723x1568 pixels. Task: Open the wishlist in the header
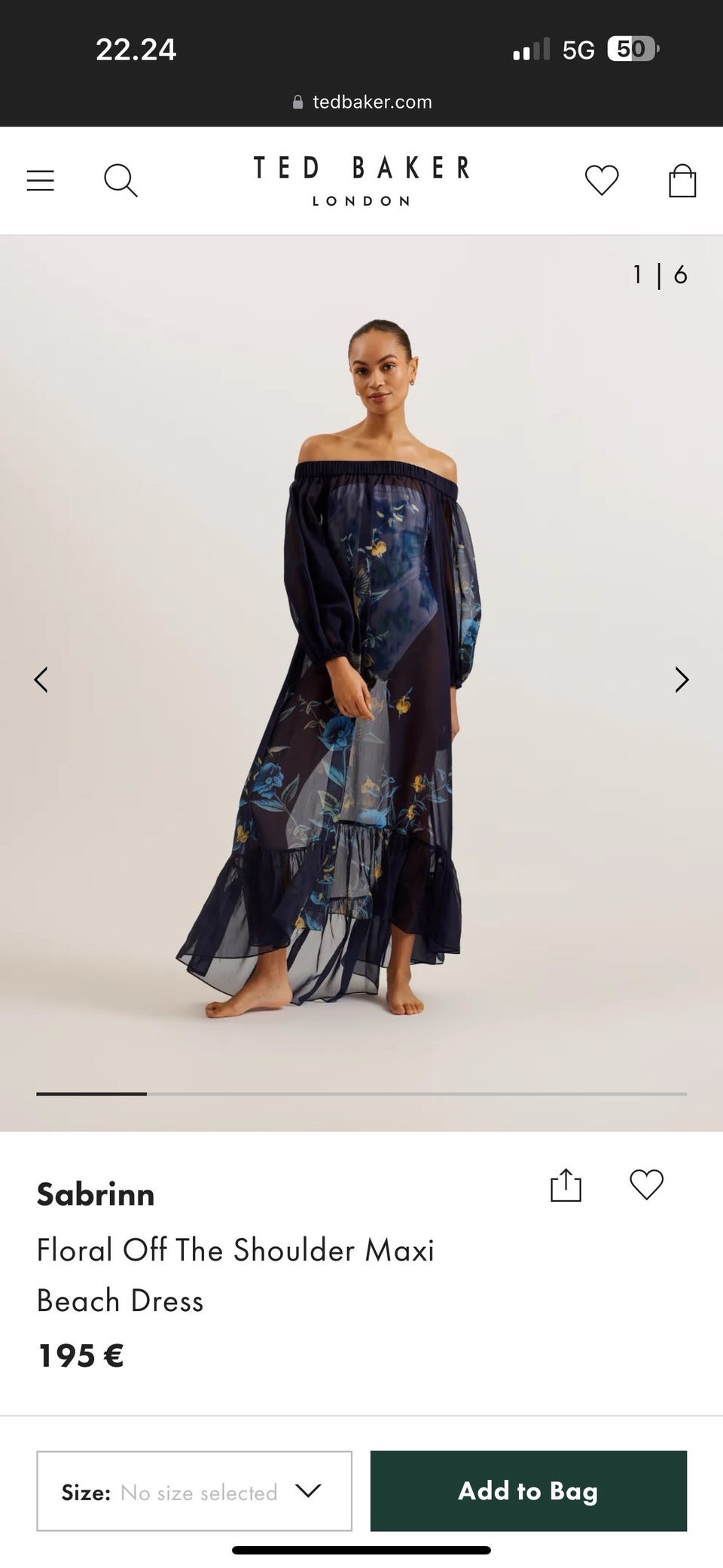(601, 181)
